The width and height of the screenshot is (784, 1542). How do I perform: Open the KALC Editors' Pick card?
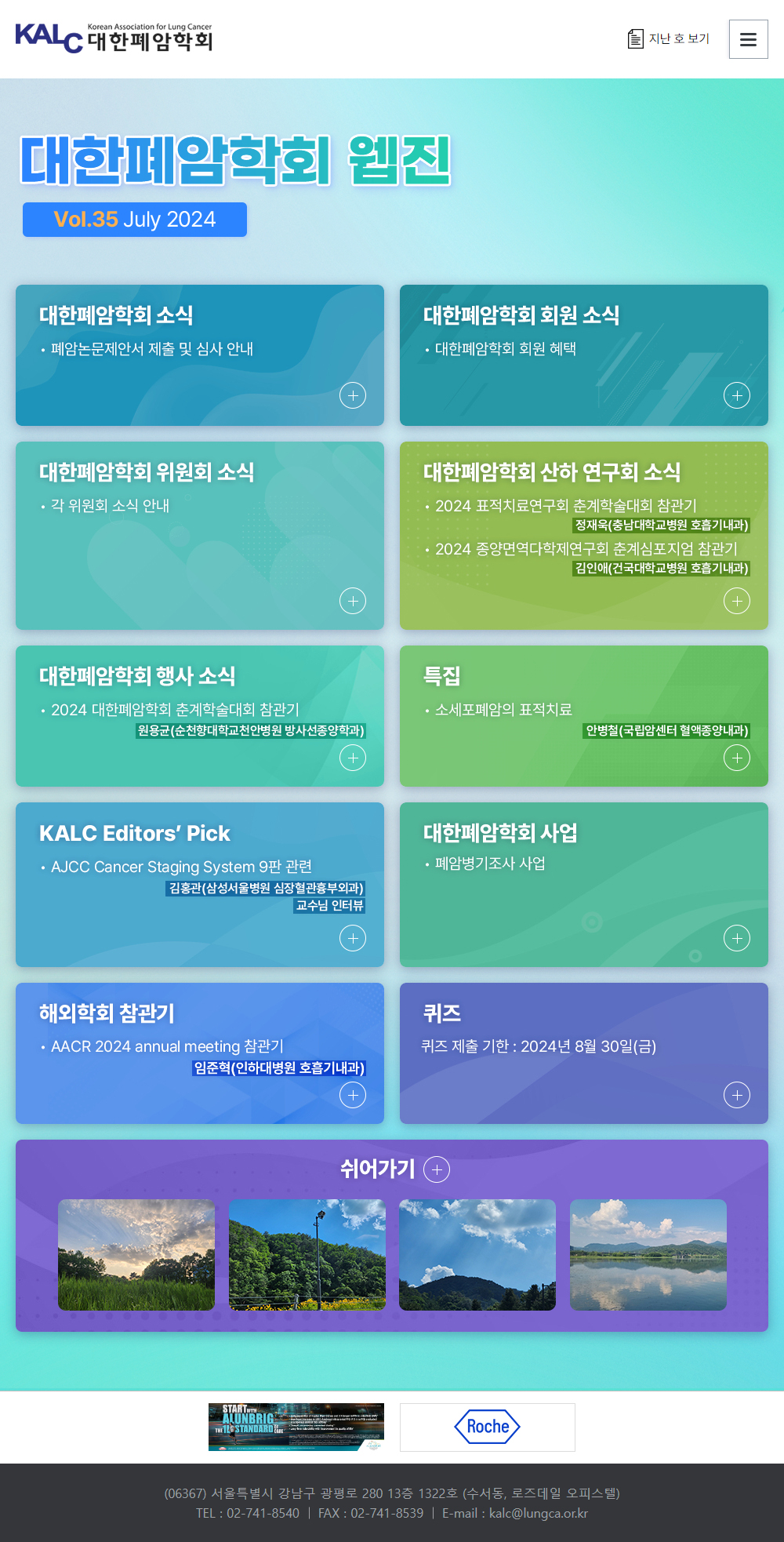coord(199,884)
